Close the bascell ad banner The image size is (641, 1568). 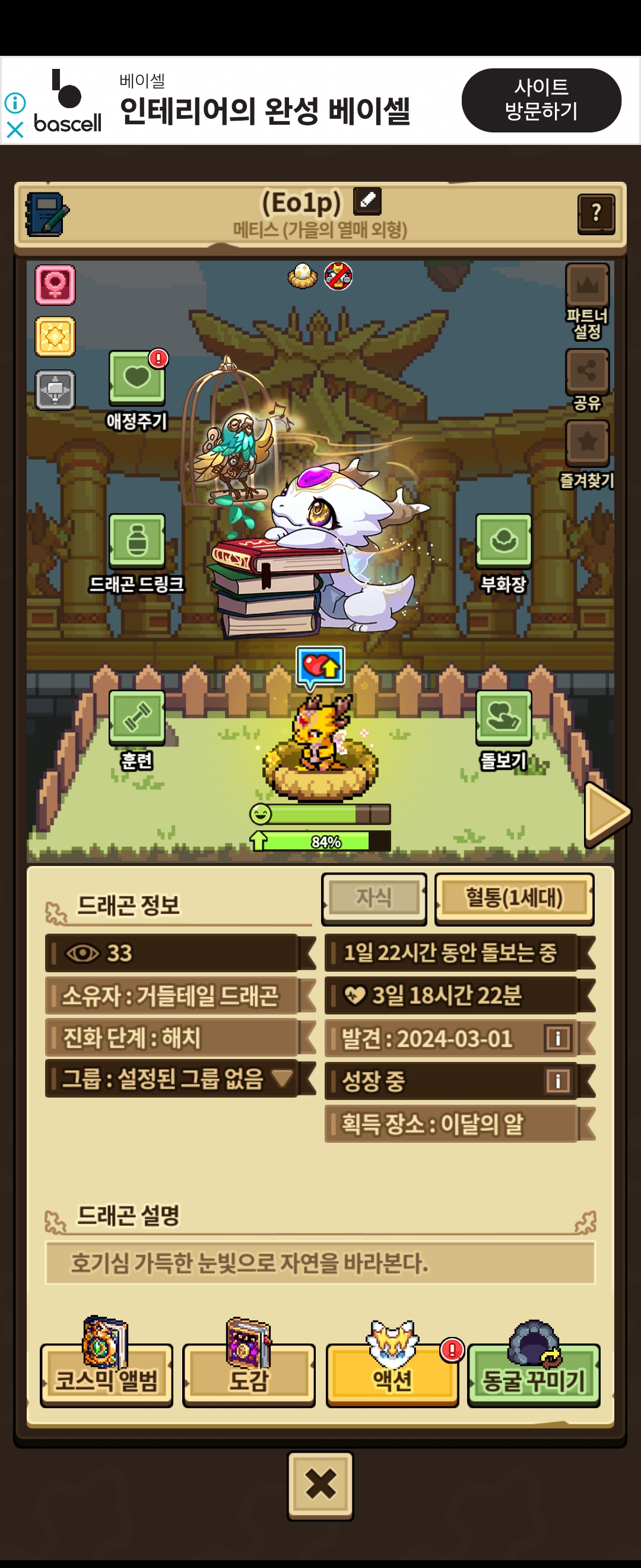15,129
